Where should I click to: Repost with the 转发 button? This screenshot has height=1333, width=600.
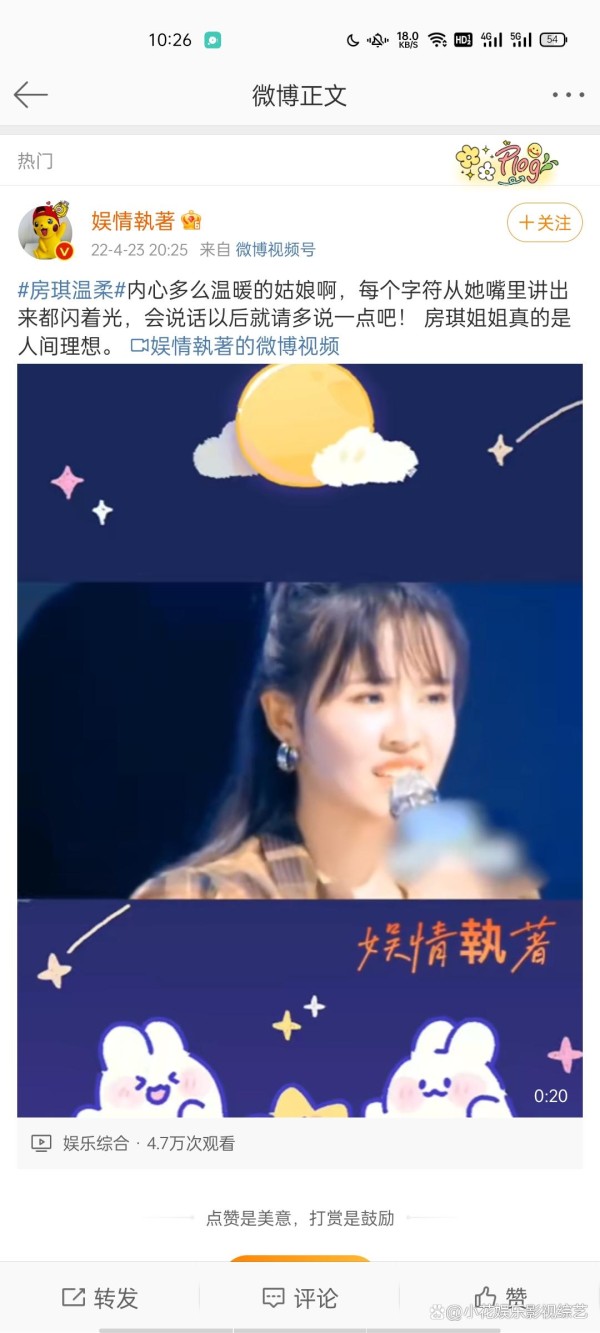(100, 1298)
